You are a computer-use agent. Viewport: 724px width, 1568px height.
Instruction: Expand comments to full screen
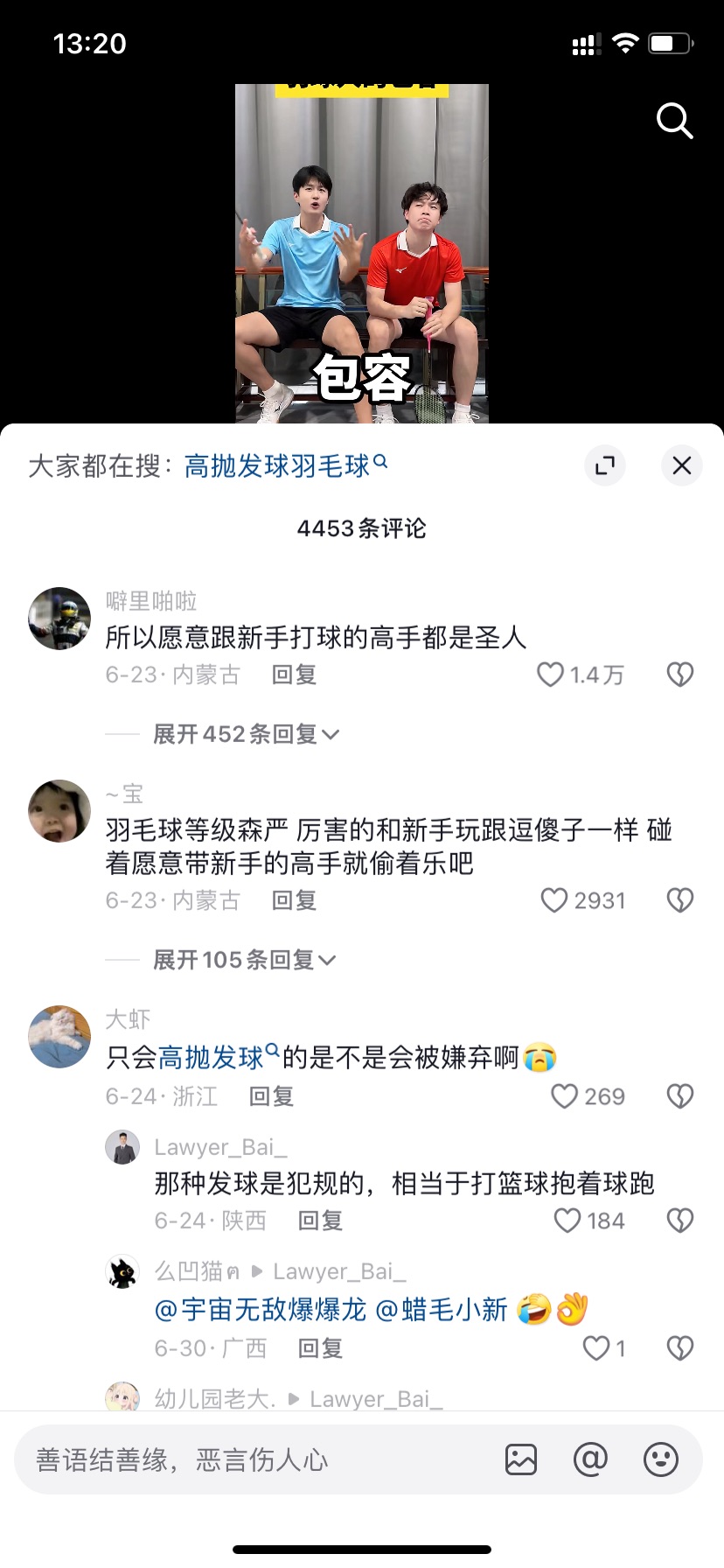[x=605, y=465]
